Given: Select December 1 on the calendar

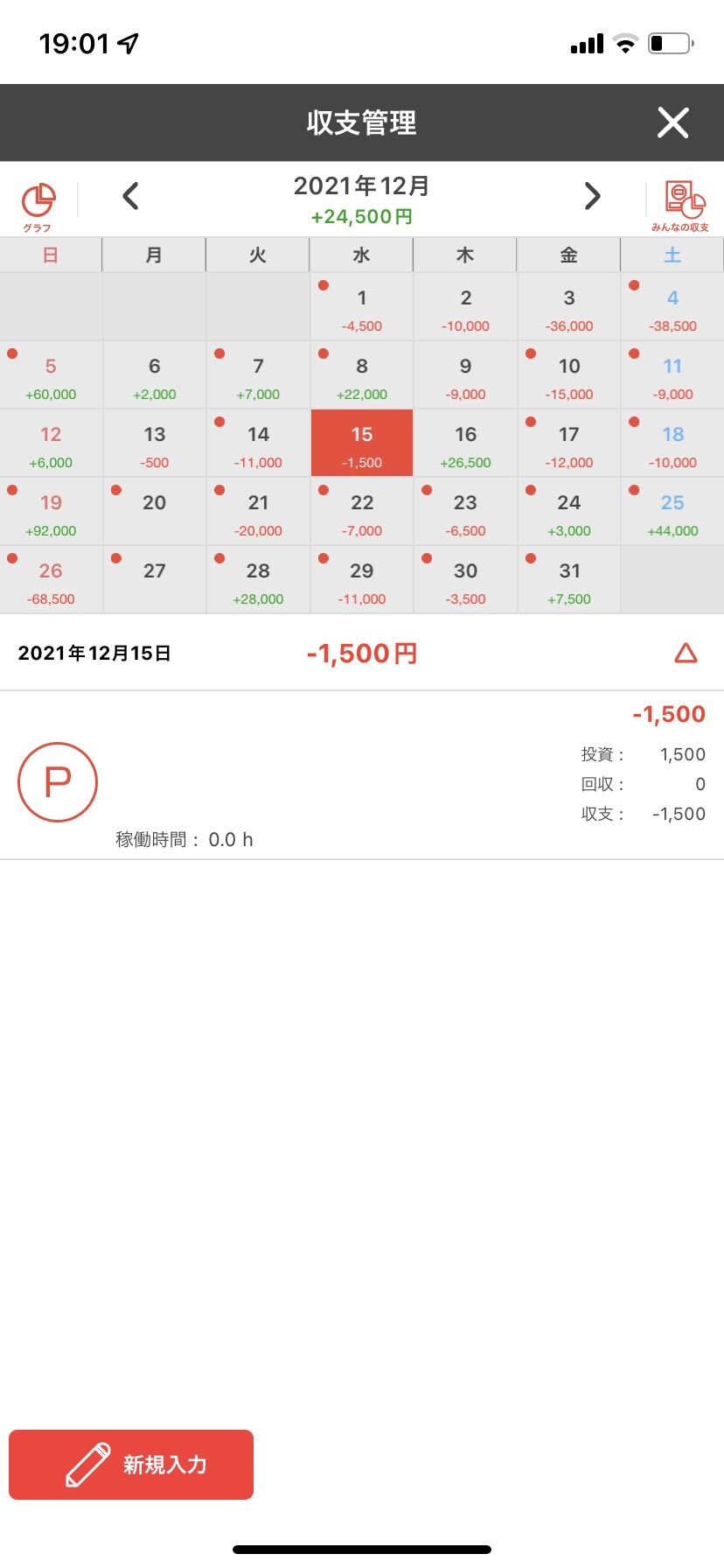Looking at the screenshot, I should pyautogui.click(x=361, y=307).
